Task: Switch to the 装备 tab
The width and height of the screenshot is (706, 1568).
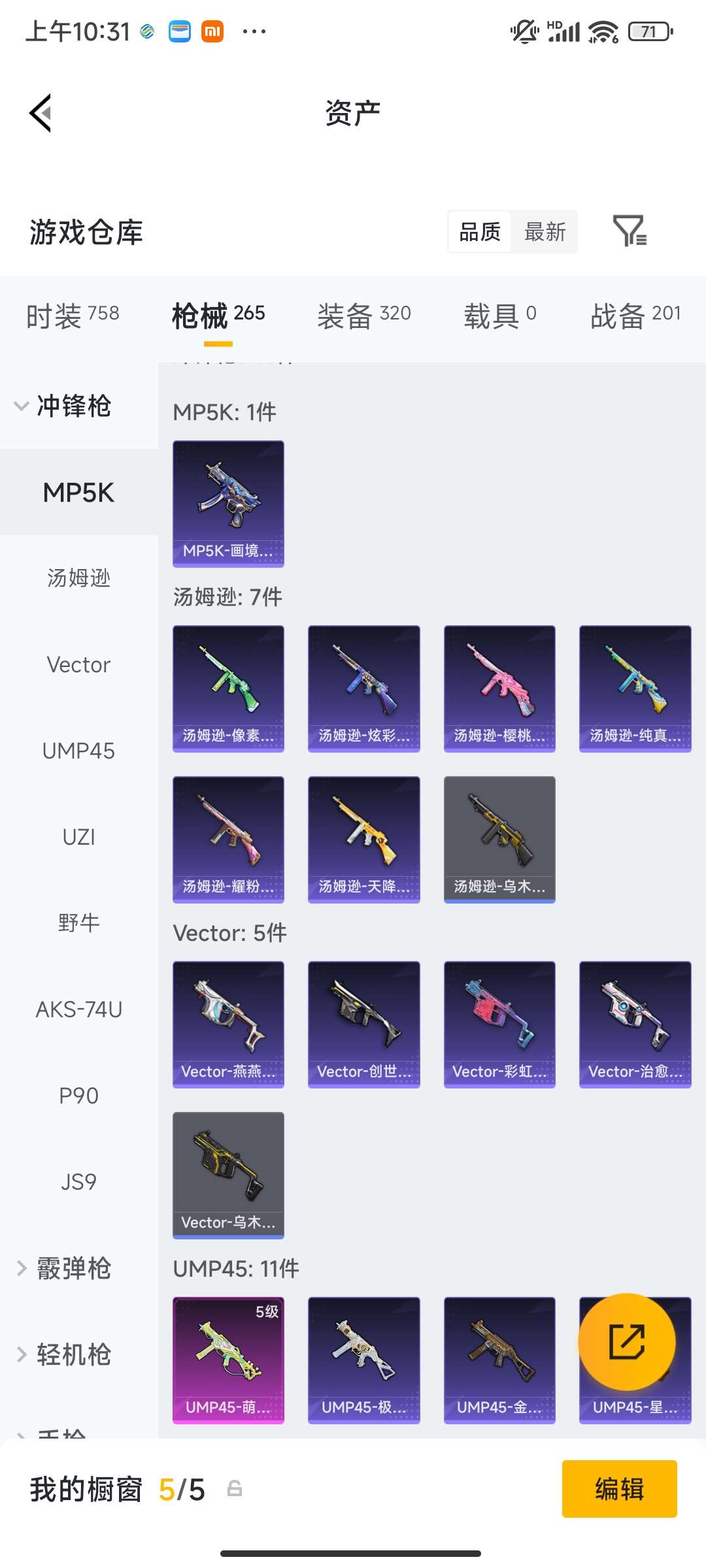Action: (364, 316)
